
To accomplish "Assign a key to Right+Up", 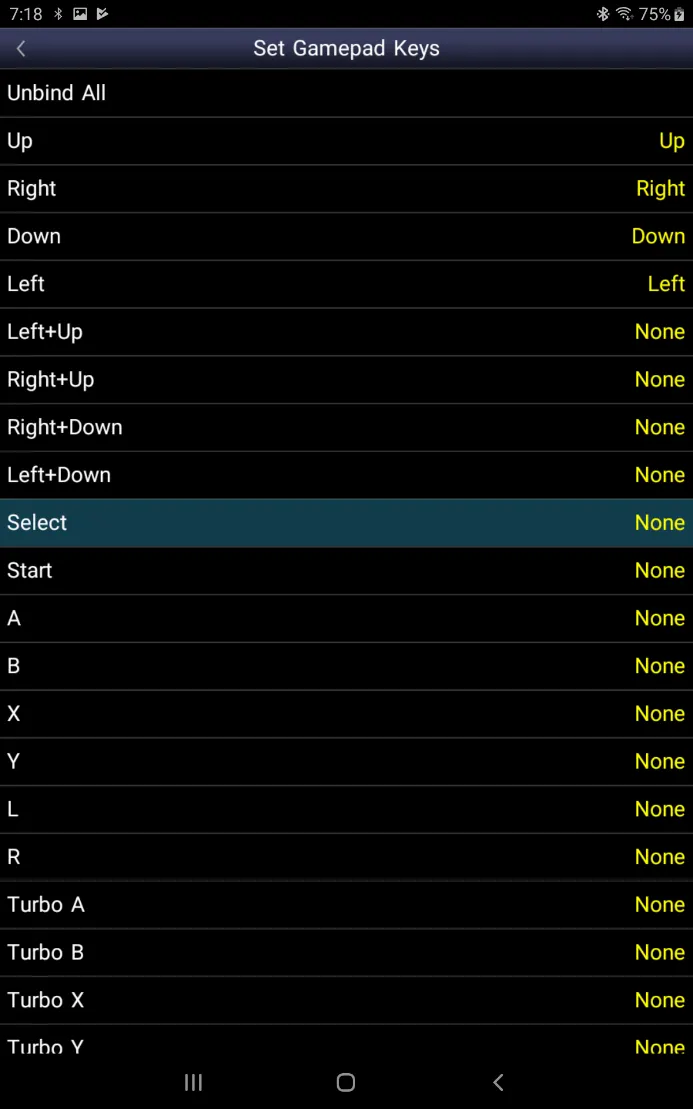I will pyautogui.click(x=346, y=380).
